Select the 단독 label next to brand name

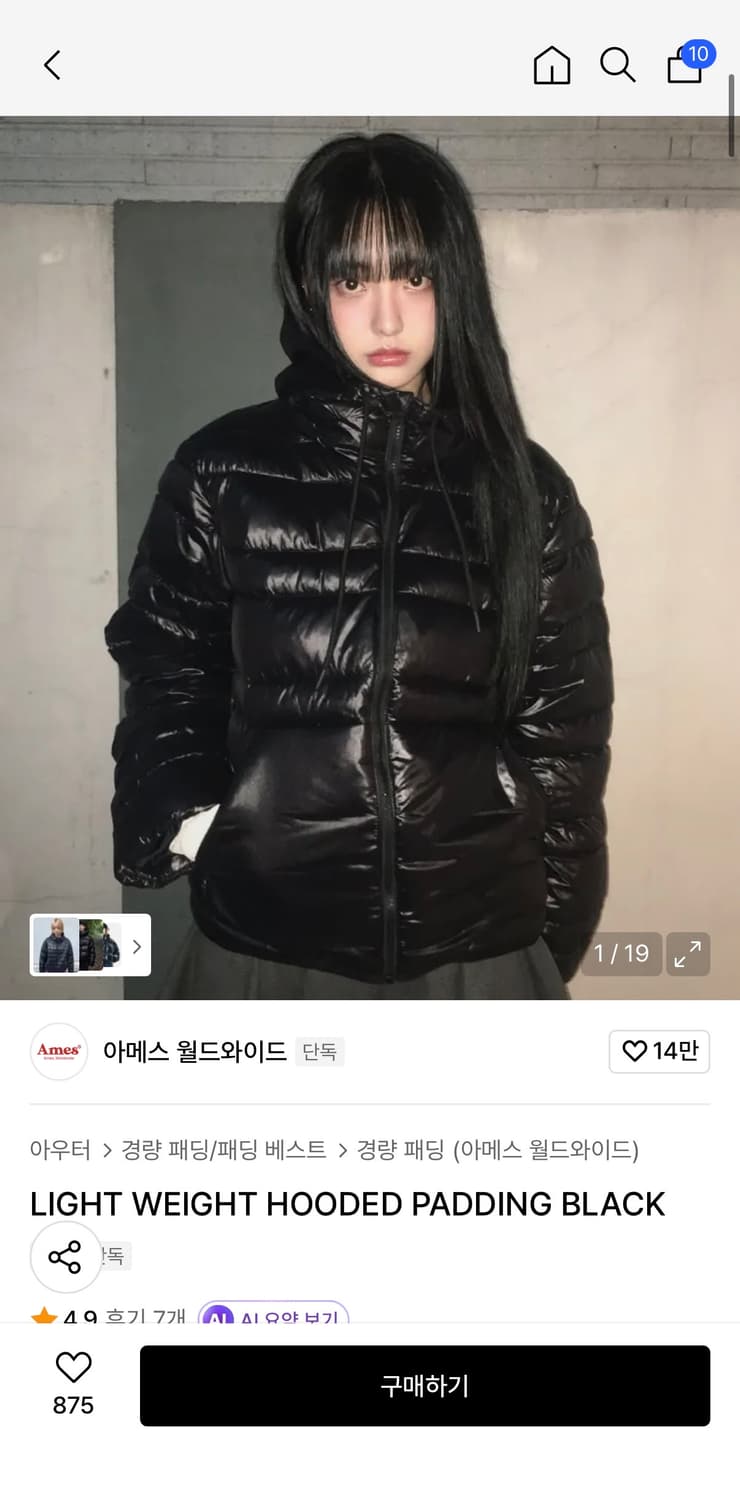320,1053
